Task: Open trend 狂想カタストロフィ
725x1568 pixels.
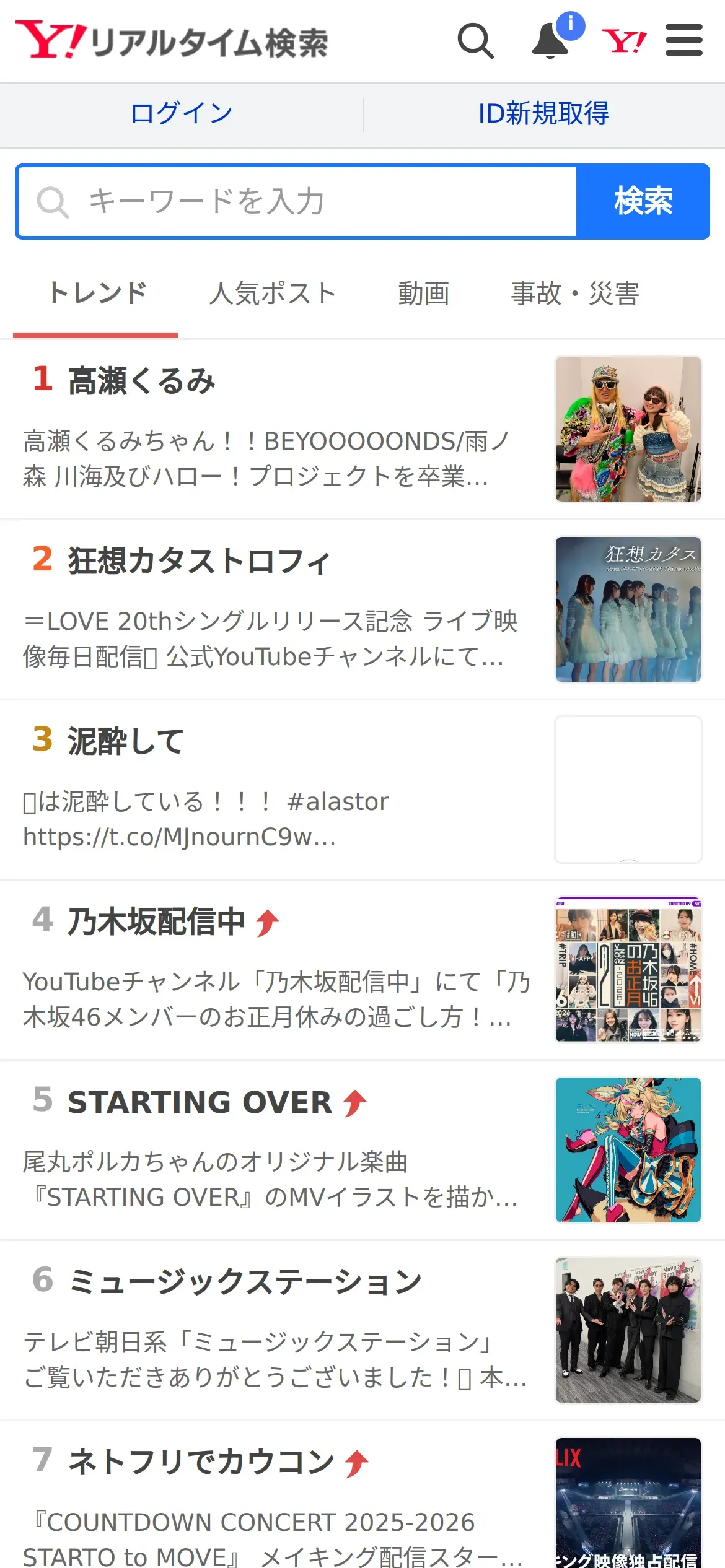Action: coord(198,561)
